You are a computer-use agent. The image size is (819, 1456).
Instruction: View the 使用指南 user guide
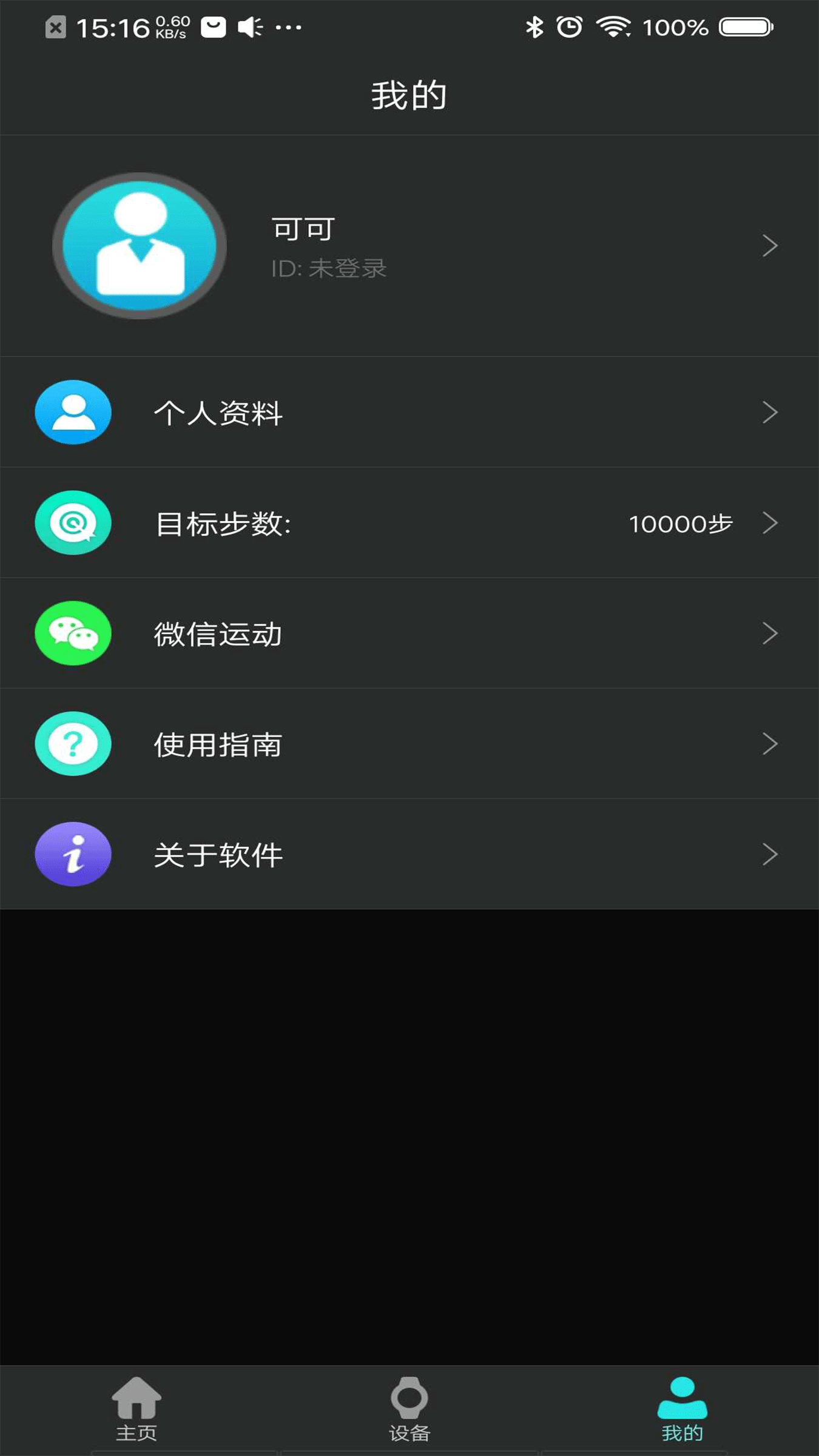click(409, 744)
